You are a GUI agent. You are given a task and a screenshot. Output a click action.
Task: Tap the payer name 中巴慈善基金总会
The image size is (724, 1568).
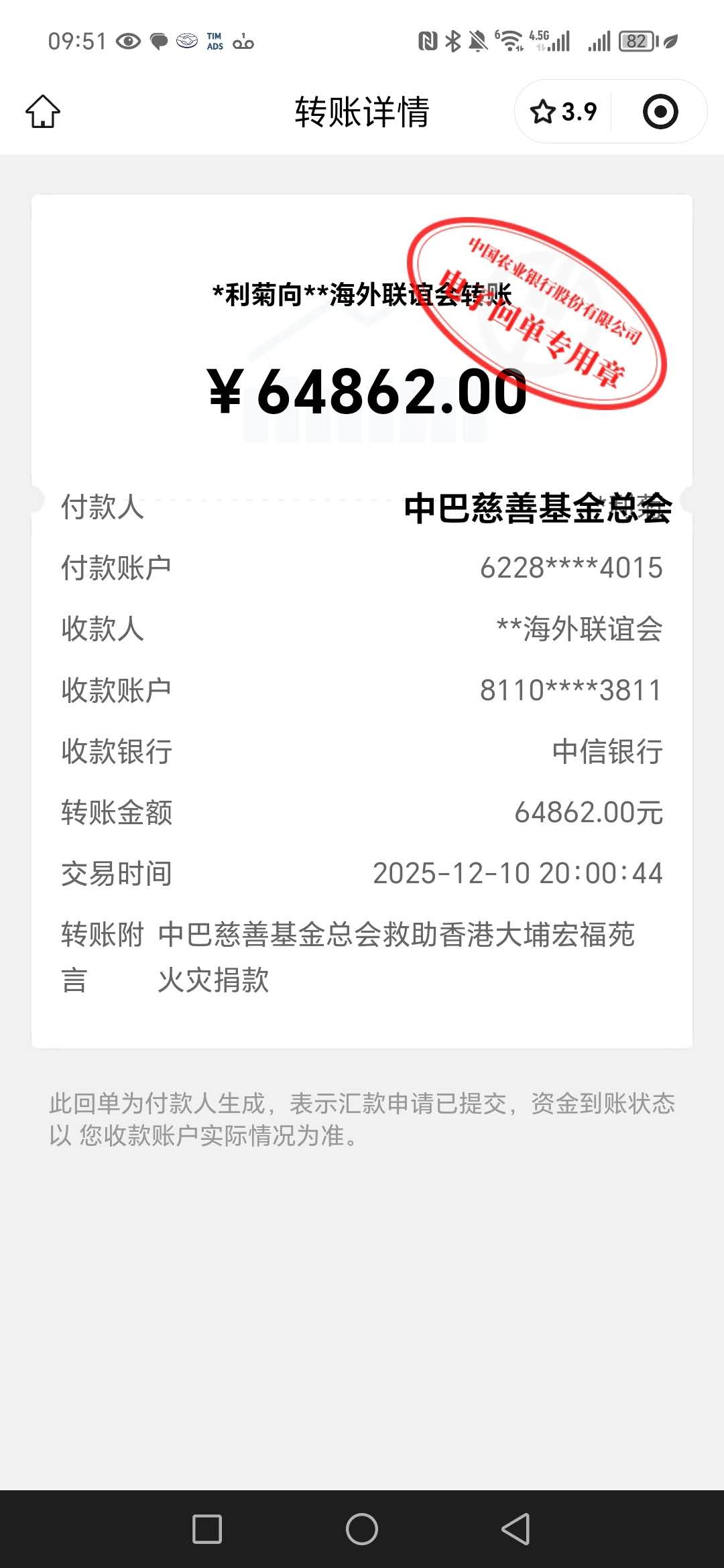536,511
